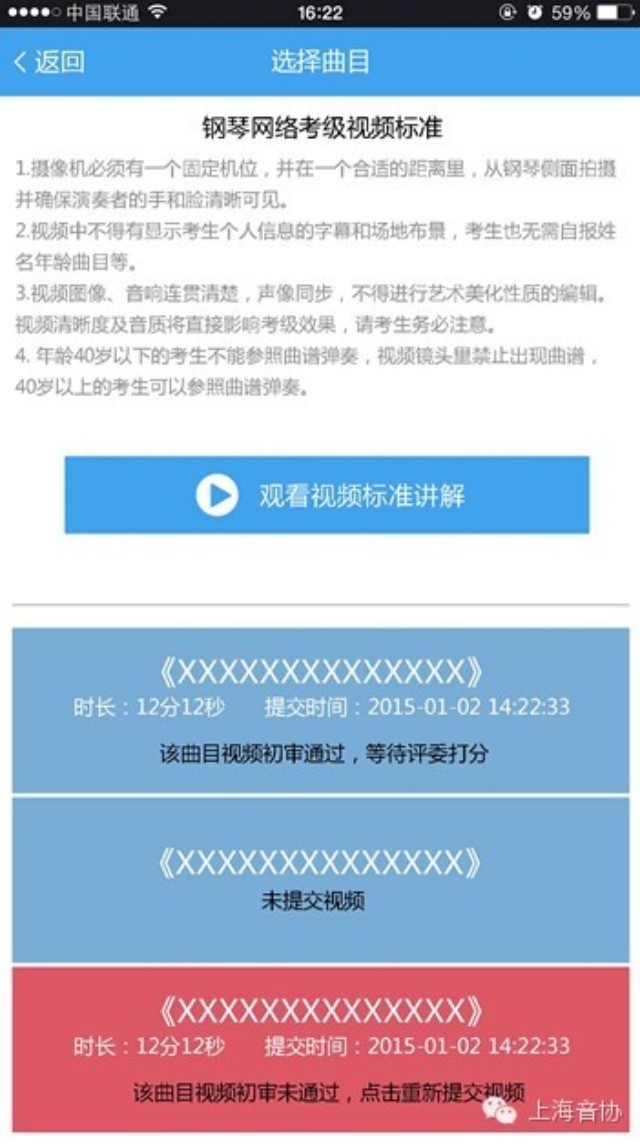Select the piece card marked 未提交视频
Screen dimensions: 640x1145
(321, 880)
